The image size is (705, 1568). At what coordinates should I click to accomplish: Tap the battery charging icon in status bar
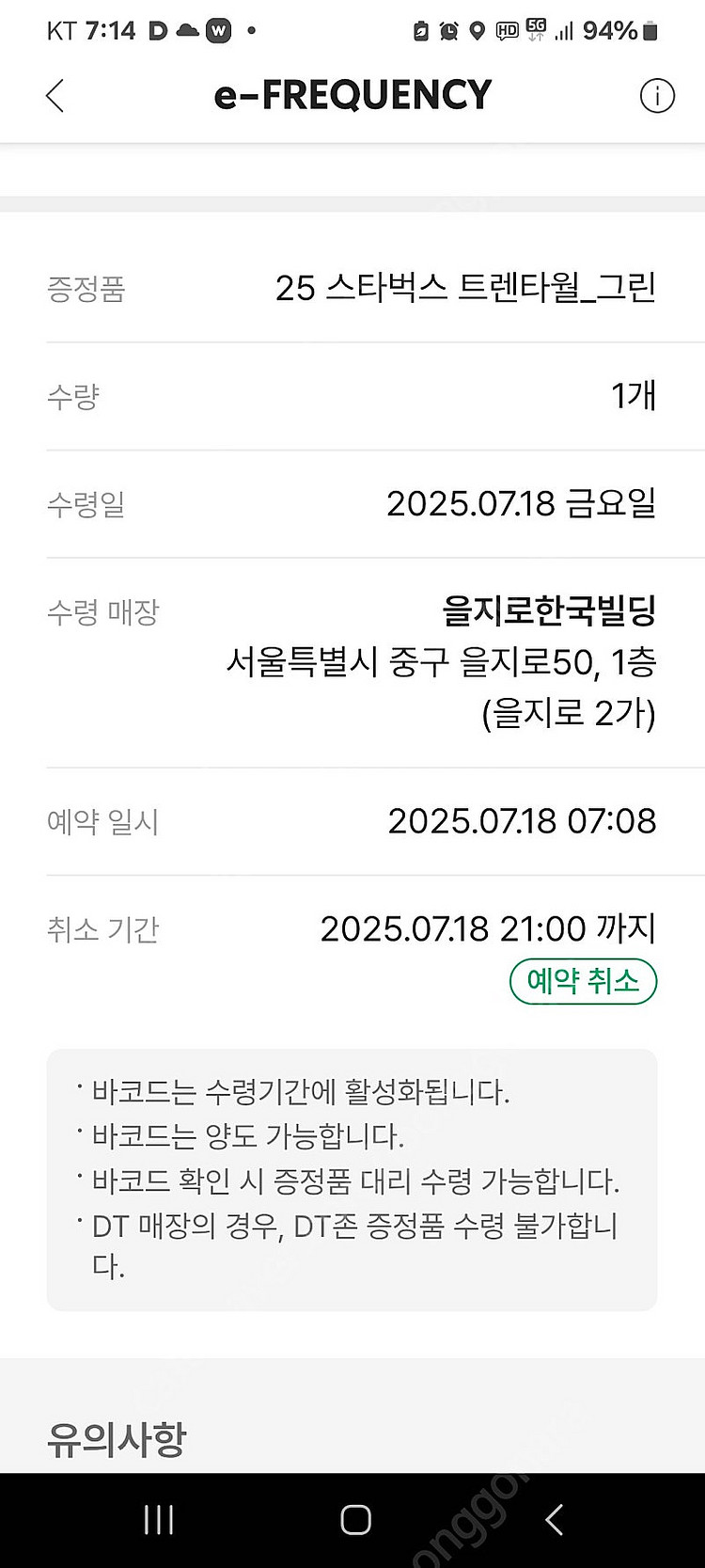(x=419, y=31)
